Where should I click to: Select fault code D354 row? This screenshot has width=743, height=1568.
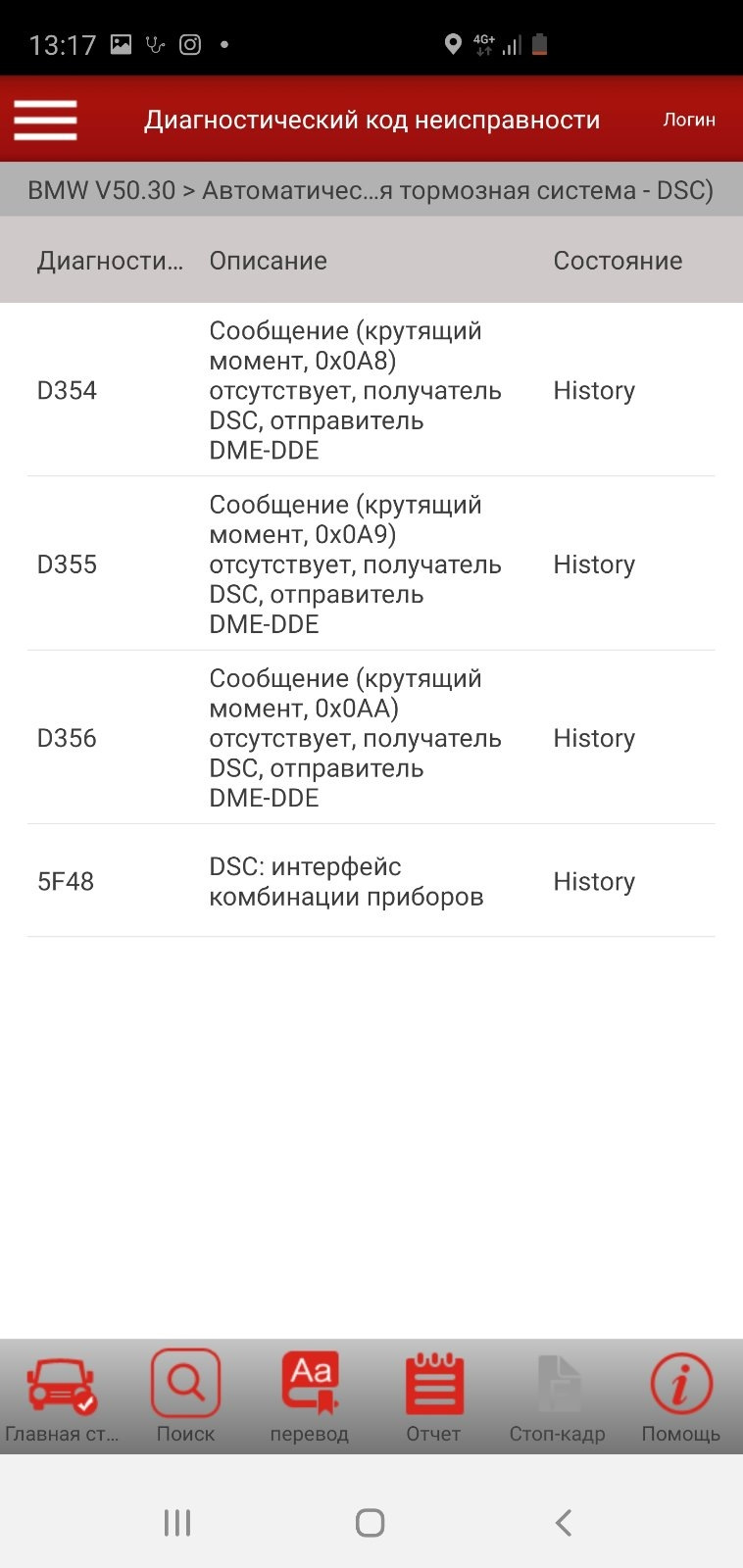coord(371,390)
